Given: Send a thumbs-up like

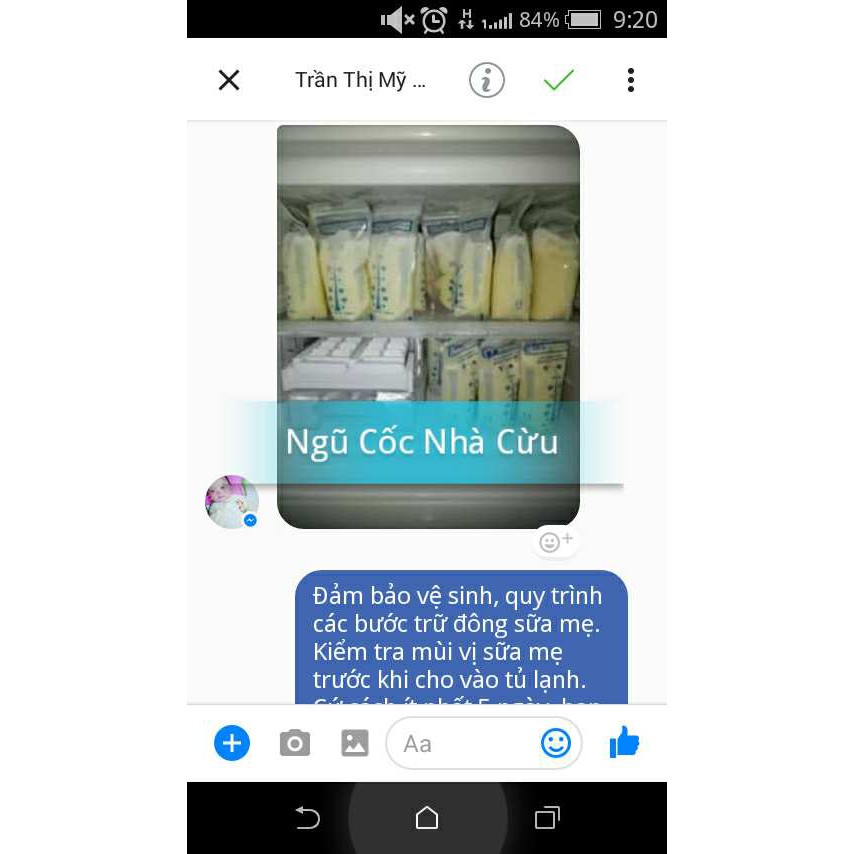Looking at the screenshot, I should pyautogui.click(x=624, y=742).
